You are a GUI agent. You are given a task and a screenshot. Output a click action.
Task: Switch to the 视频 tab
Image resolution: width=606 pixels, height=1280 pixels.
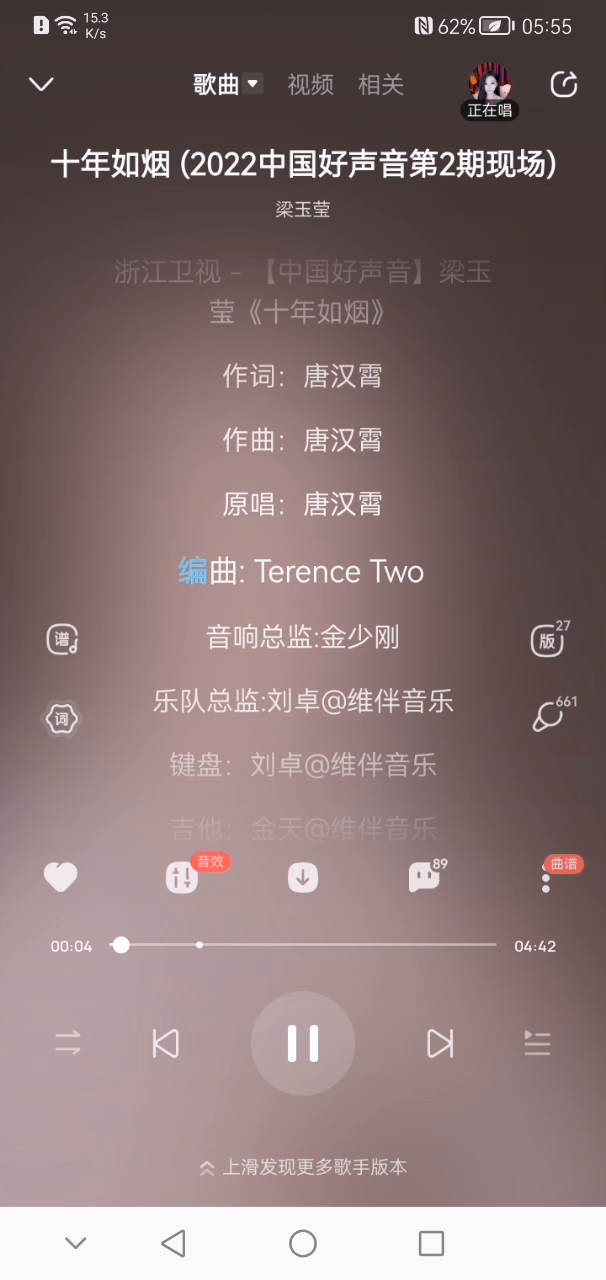coord(310,84)
